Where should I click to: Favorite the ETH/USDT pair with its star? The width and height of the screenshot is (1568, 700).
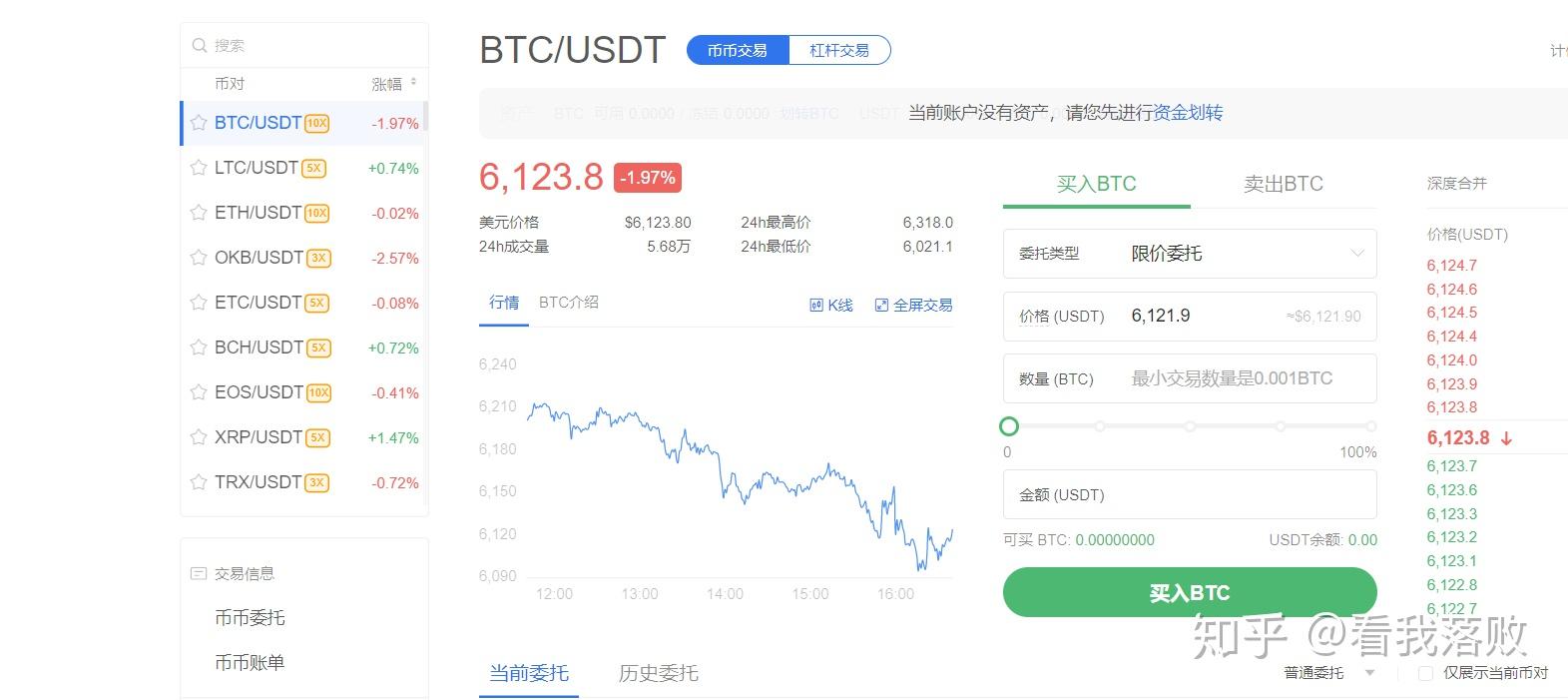(199, 213)
